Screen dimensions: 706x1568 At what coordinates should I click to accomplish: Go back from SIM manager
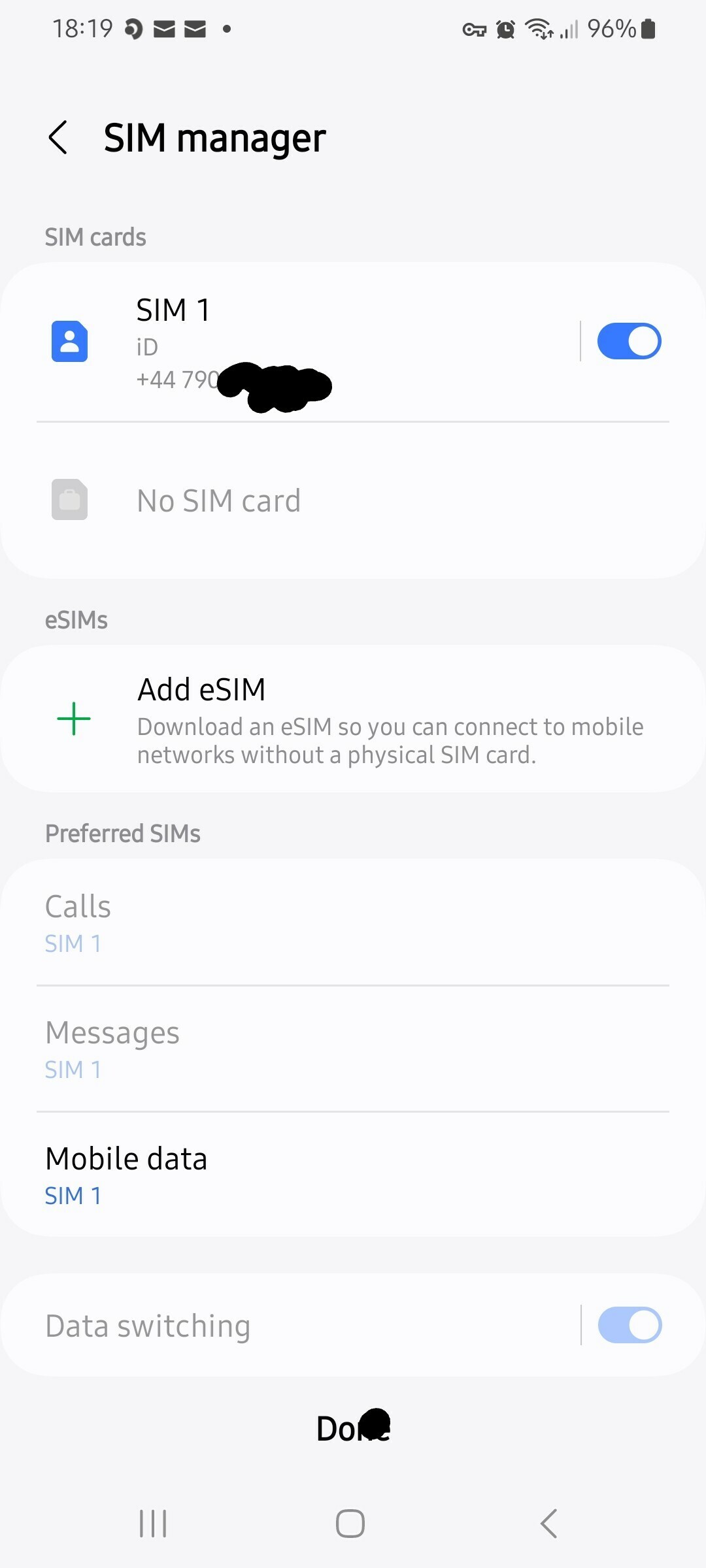coord(58,138)
